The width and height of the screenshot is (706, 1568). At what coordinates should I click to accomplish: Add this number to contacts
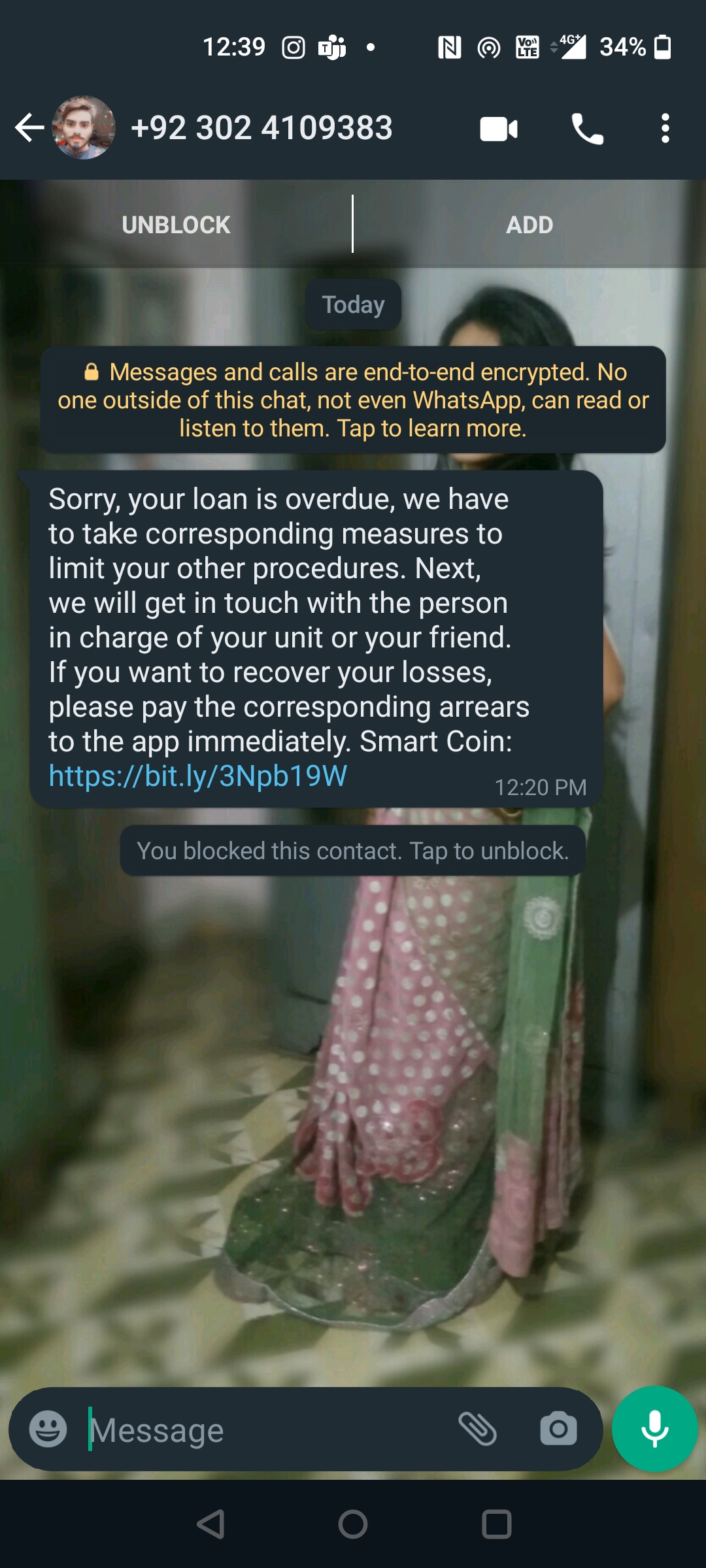pos(529,225)
